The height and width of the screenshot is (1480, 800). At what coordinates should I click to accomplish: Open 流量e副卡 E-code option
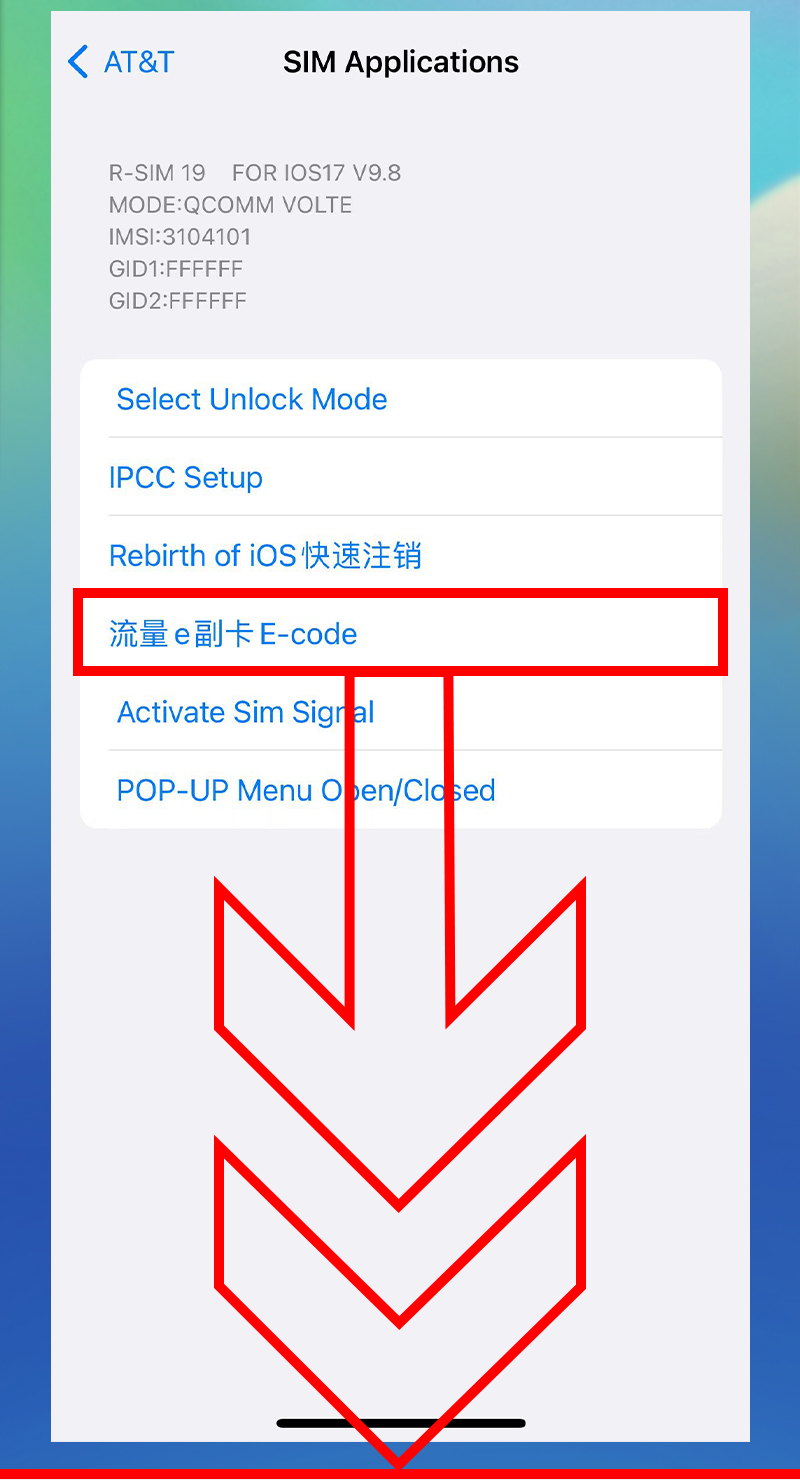[233, 633]
